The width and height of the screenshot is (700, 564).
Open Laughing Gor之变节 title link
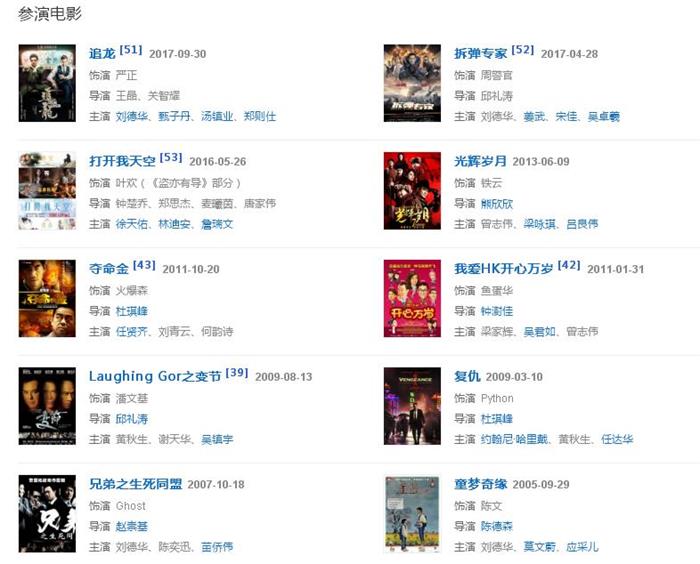154,377
